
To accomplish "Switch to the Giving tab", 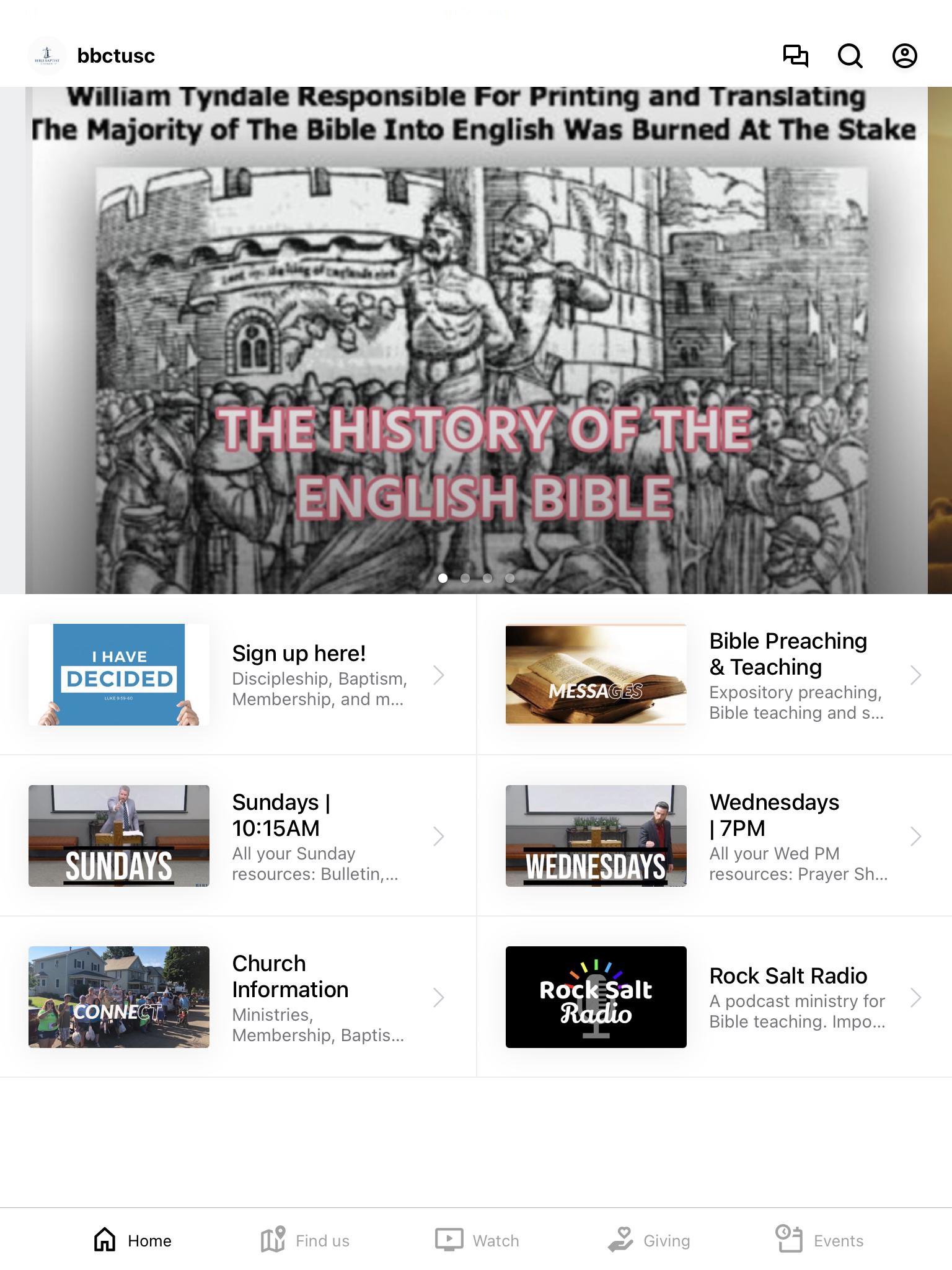I will 649,1240.
